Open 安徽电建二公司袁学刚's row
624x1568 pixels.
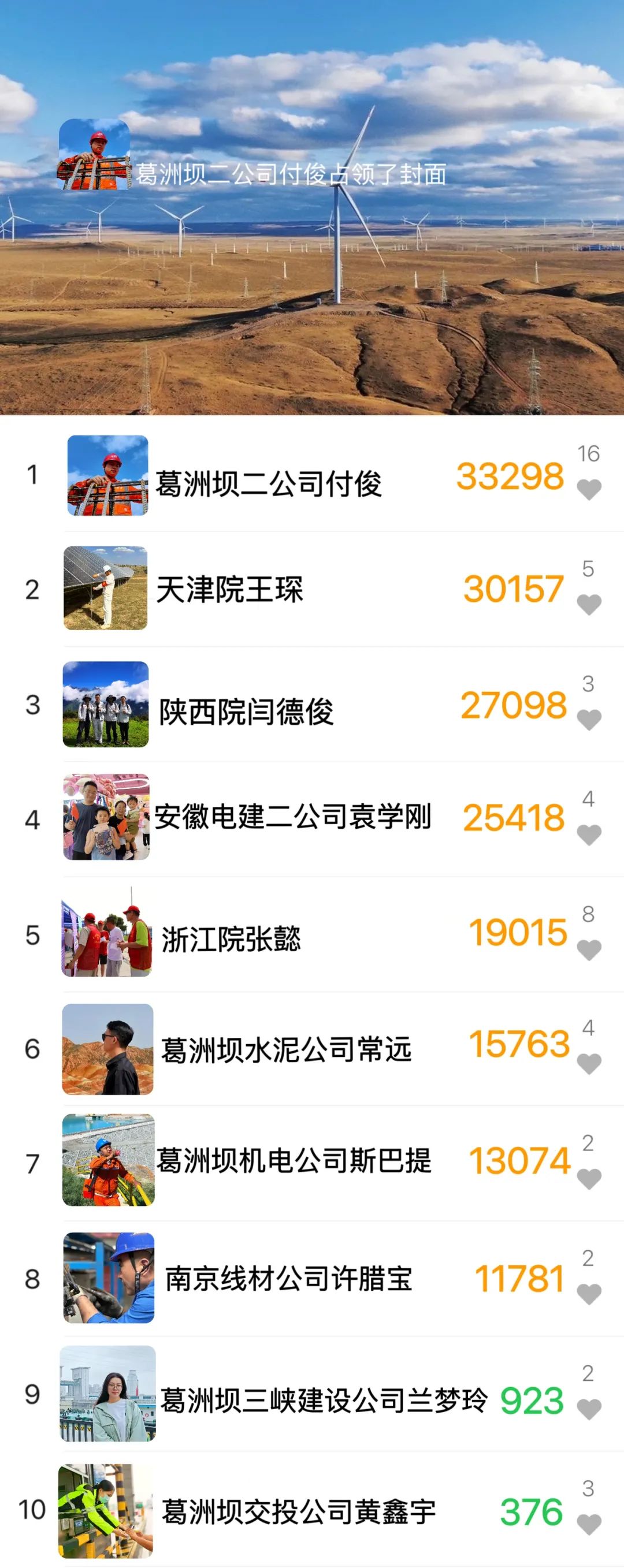[292, 817]
